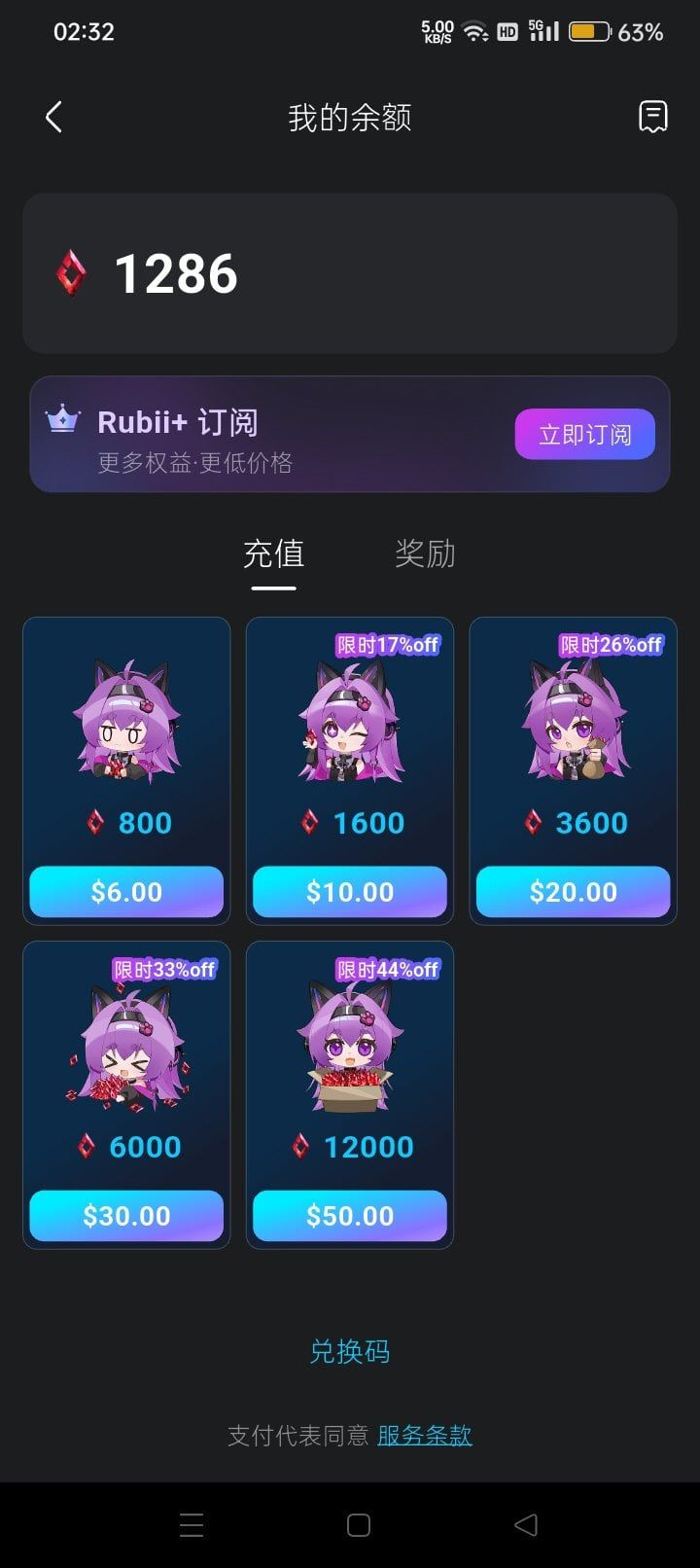700x1568 pixels.
Task: Switch to the 奖励 tab
Action: click(425, 553)
